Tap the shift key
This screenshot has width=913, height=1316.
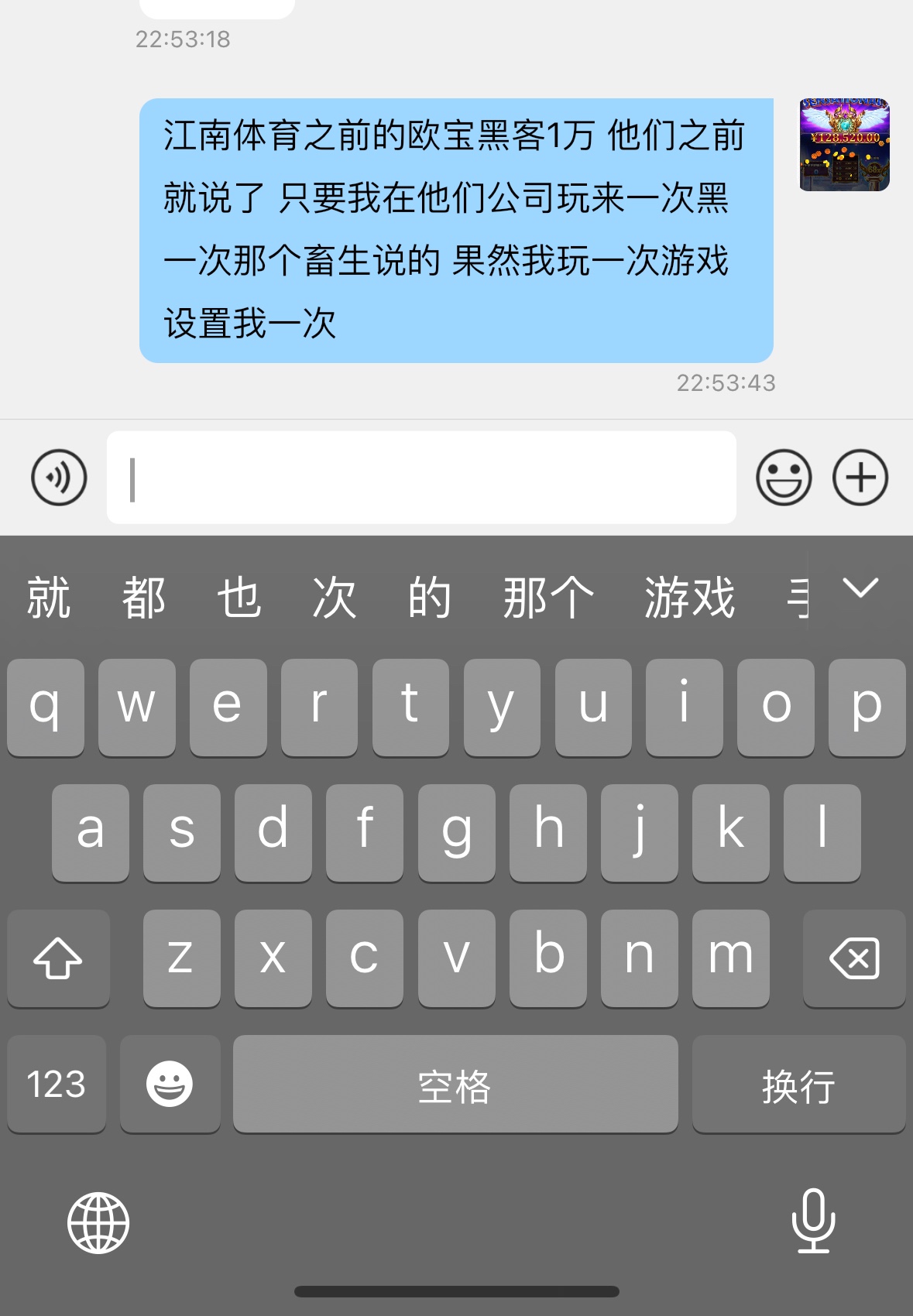point(58,958)
